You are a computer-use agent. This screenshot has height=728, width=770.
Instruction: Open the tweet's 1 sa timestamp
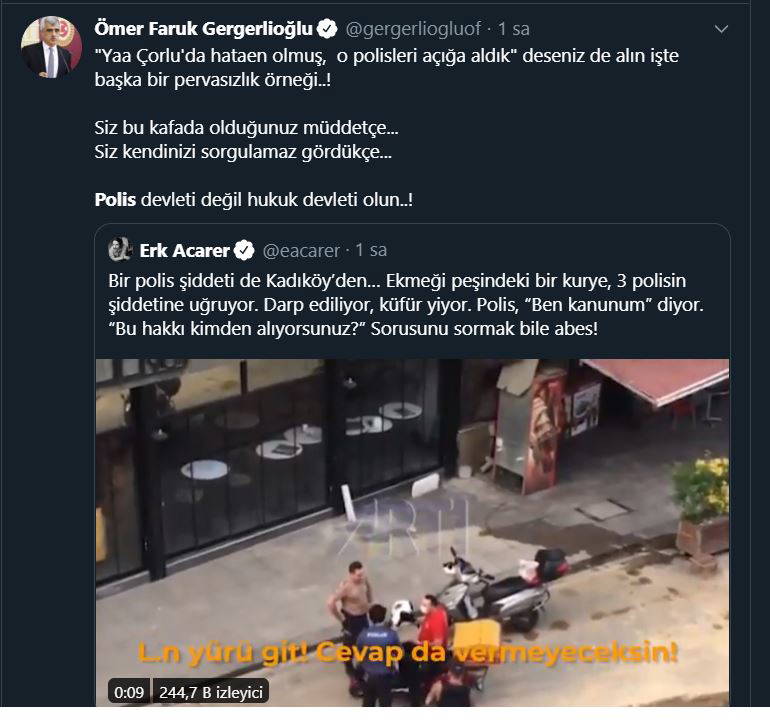[514, 27]
